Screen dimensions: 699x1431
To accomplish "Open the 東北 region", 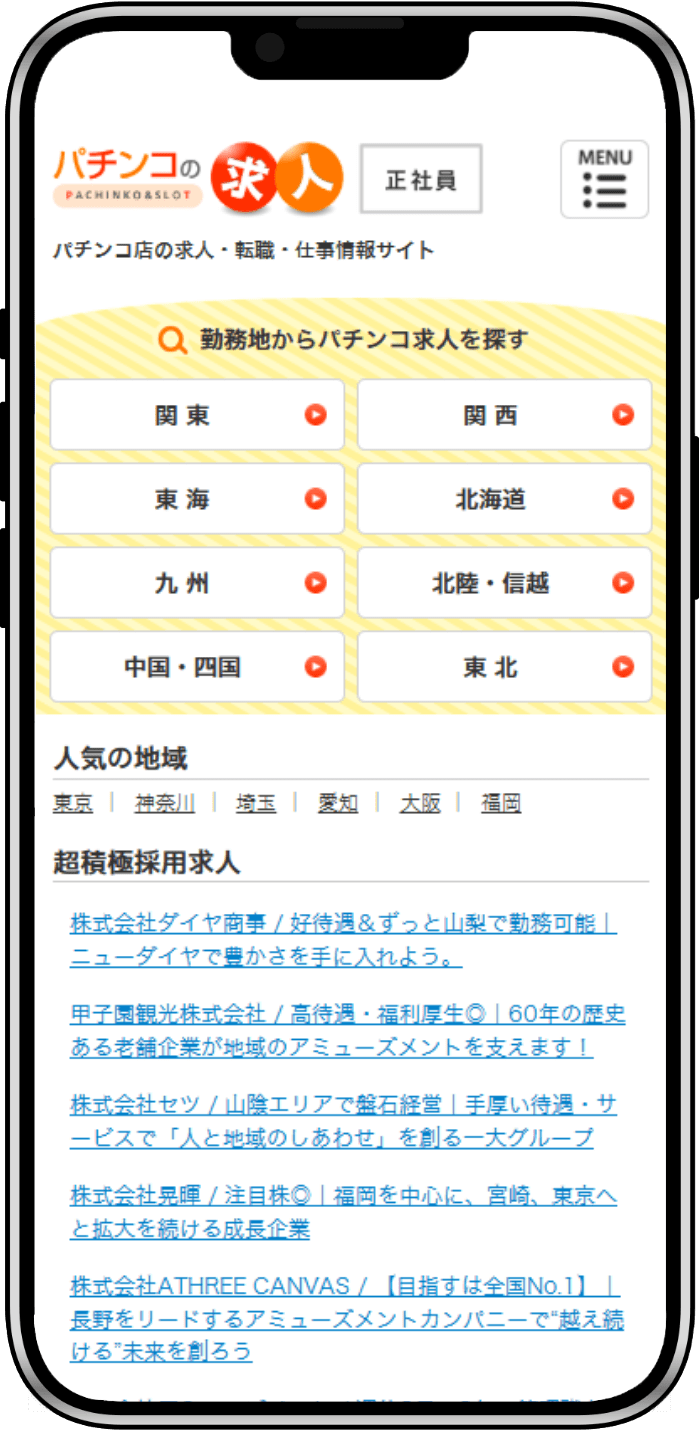I will 504,667.
